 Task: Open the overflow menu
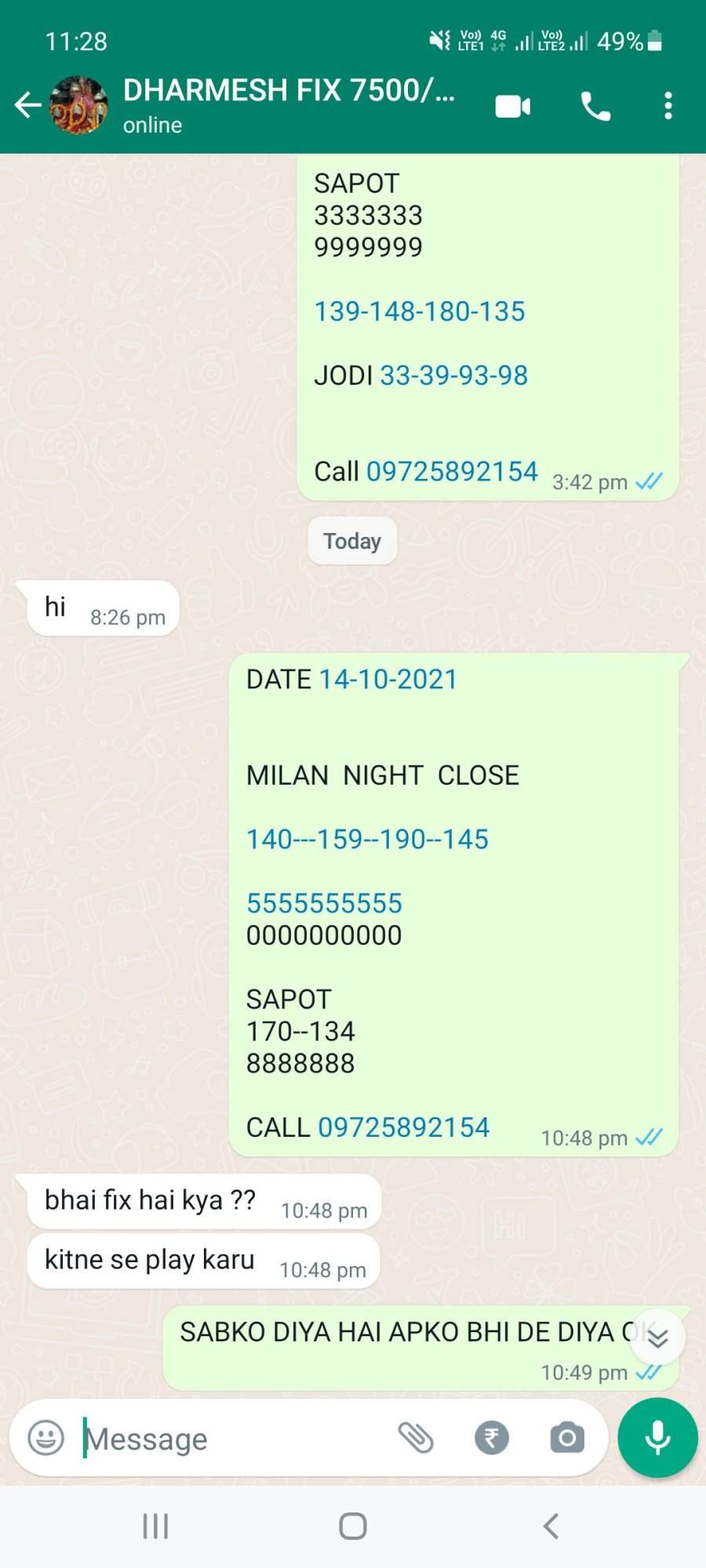(668, 106)
